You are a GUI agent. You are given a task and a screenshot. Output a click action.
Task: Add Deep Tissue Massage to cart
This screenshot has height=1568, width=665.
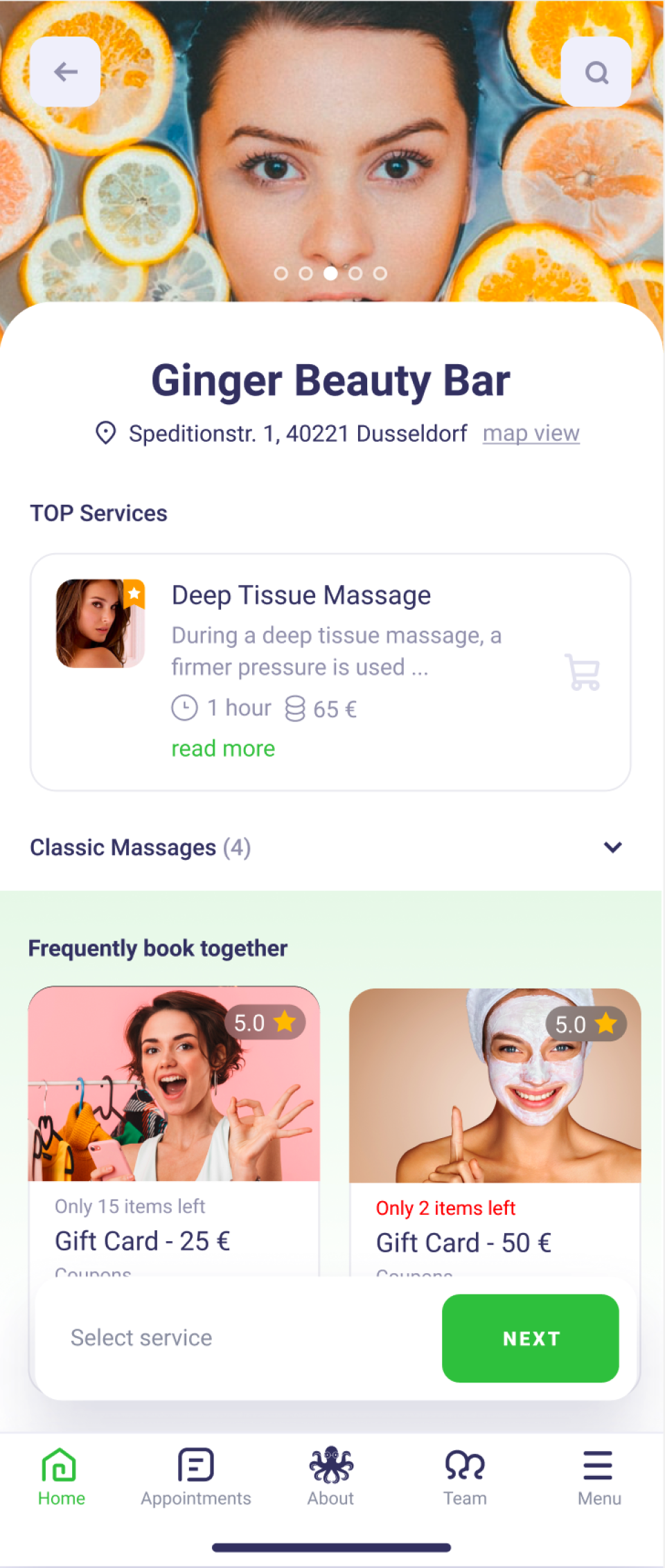[x=583, y=672]
